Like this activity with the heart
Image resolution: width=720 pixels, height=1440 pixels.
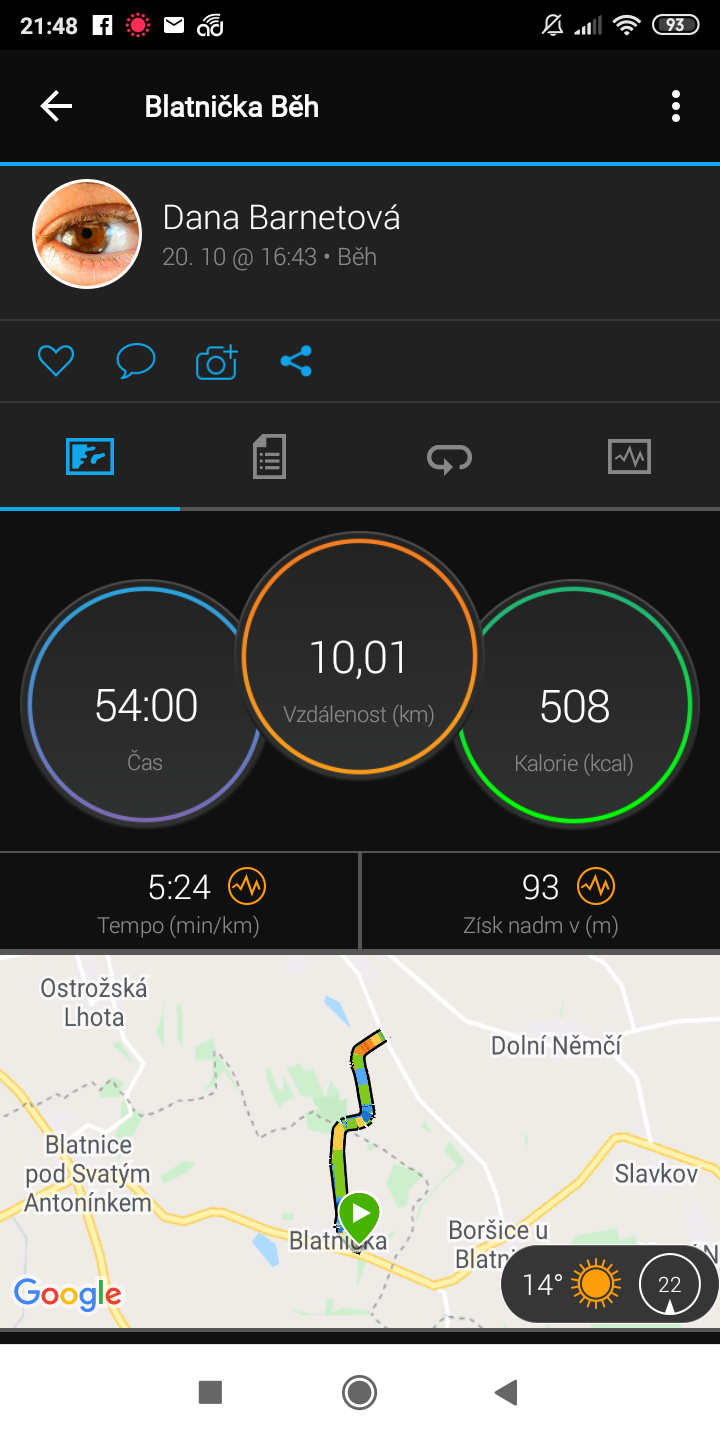[56, 361]
